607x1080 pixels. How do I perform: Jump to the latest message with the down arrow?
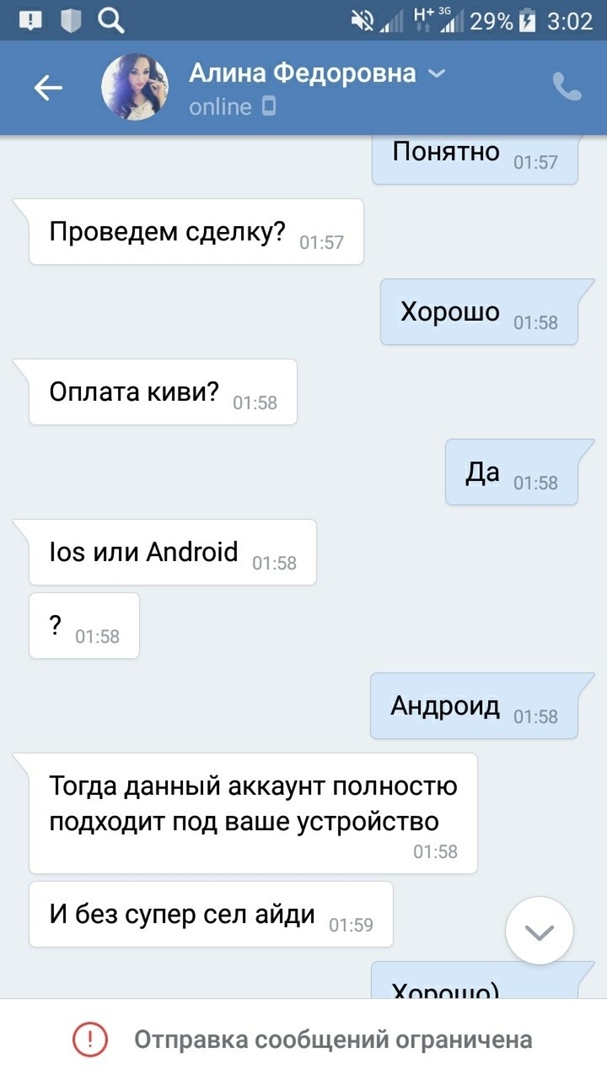click(x=540, y=932)
